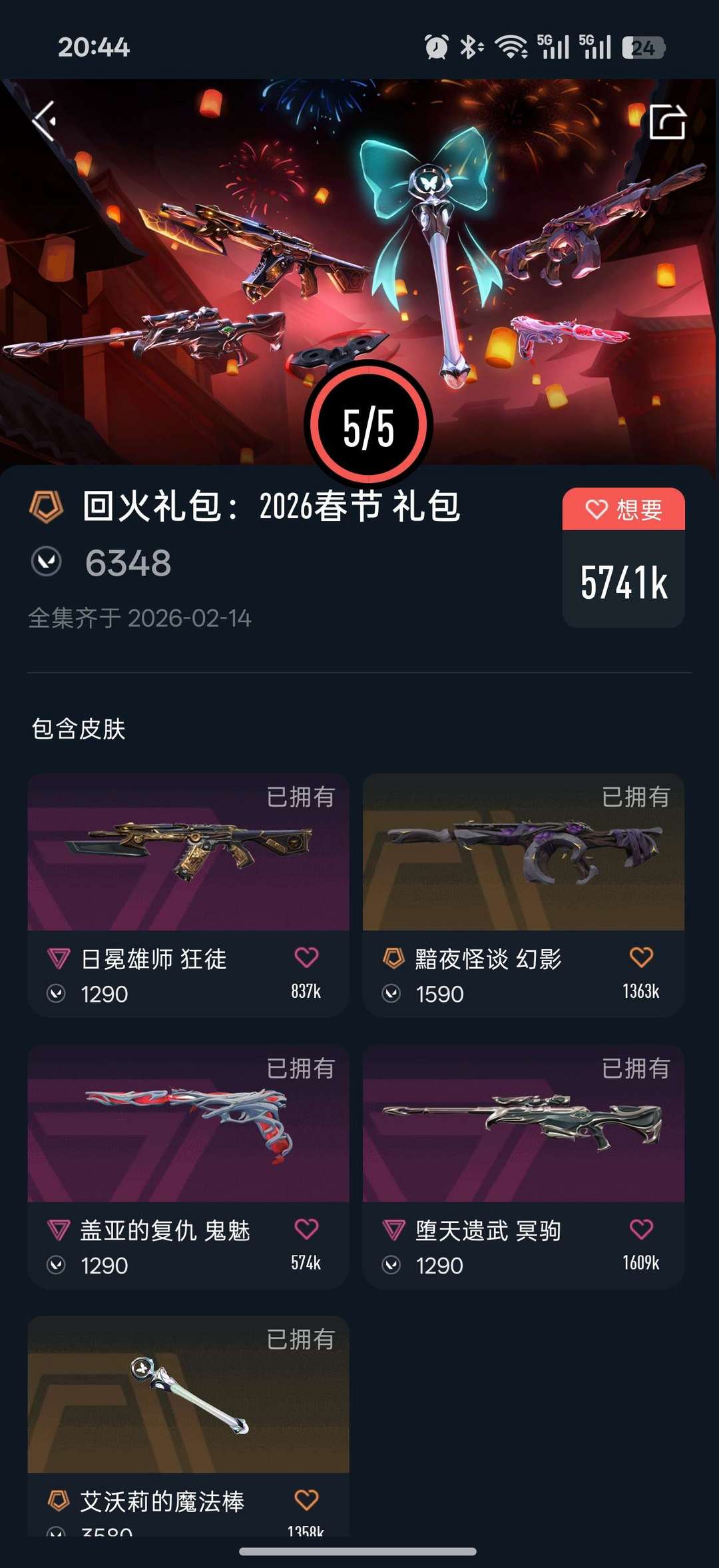
Task: Open the 日冕雄师 狂徒 skin card
Action: point(188,895)
